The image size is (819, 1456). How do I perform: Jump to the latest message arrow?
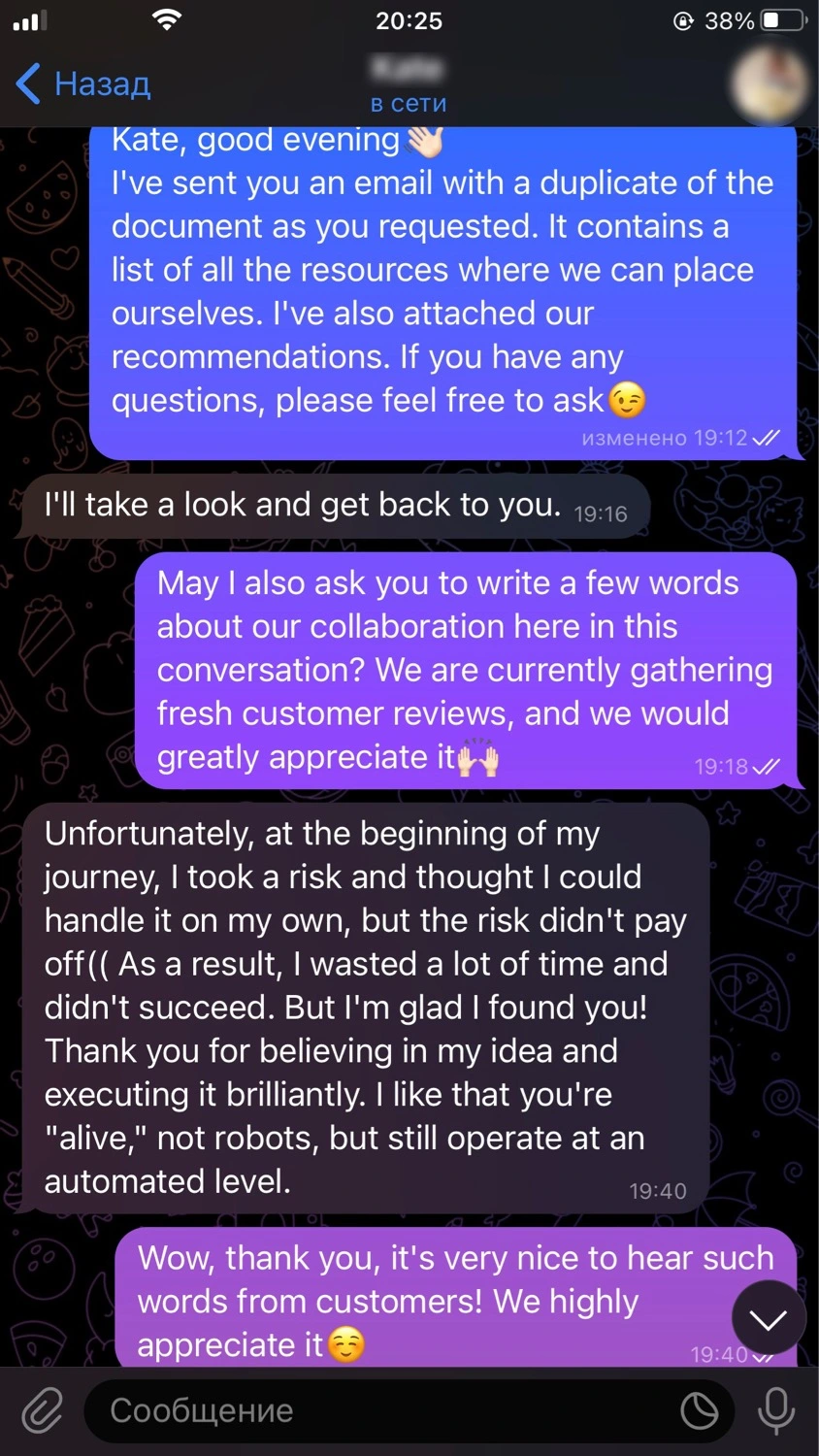(x=768, y=1318)
